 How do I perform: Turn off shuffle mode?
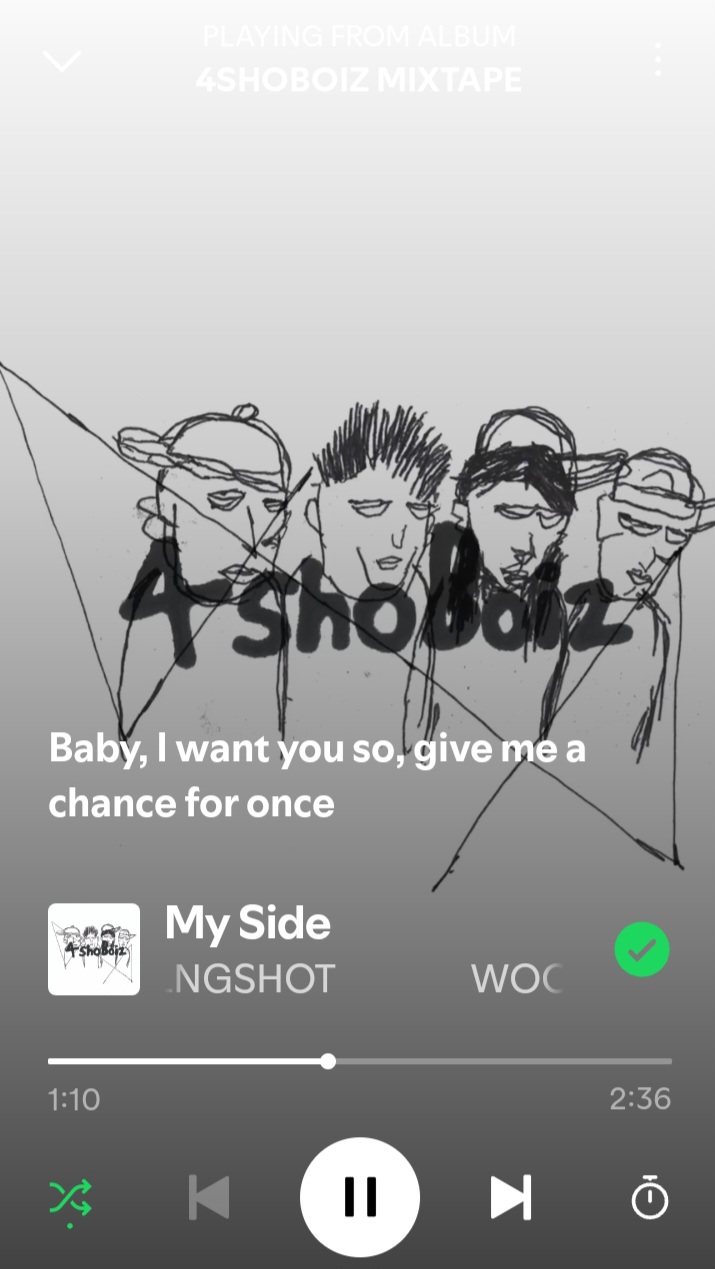71,1197
